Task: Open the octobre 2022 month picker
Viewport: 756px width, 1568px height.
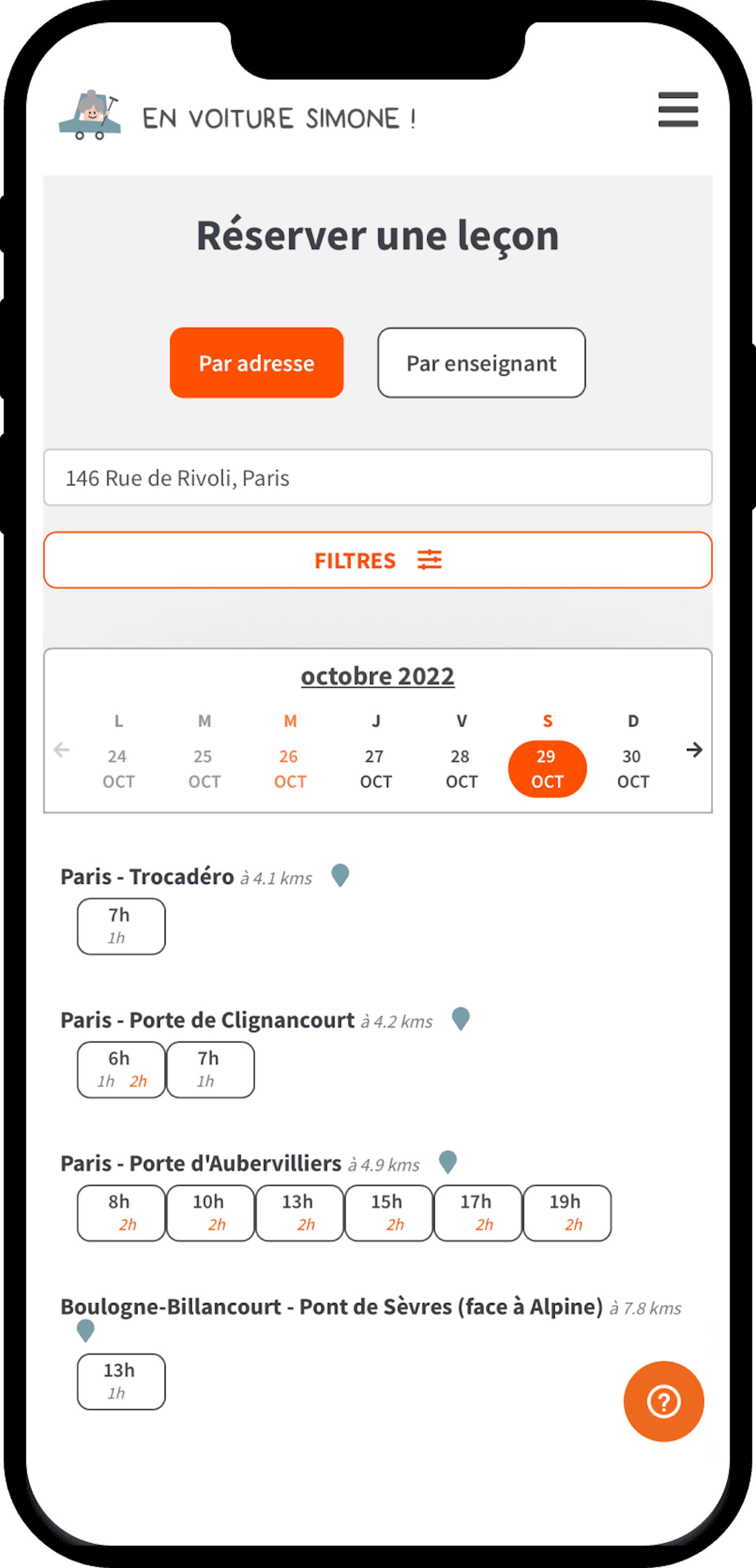Action: (377, 676)
